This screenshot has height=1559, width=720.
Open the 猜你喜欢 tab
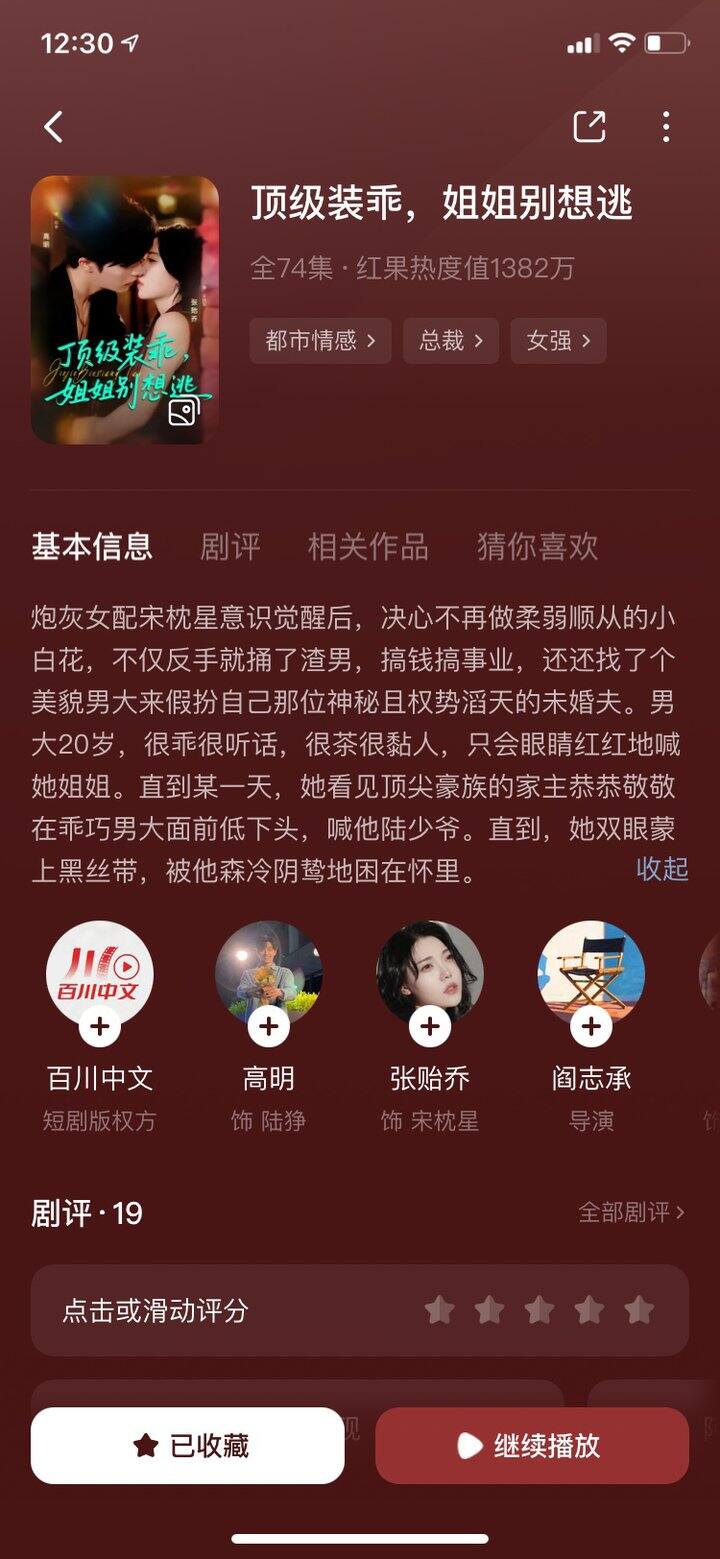pyautogui.click(x=537, y=547)
